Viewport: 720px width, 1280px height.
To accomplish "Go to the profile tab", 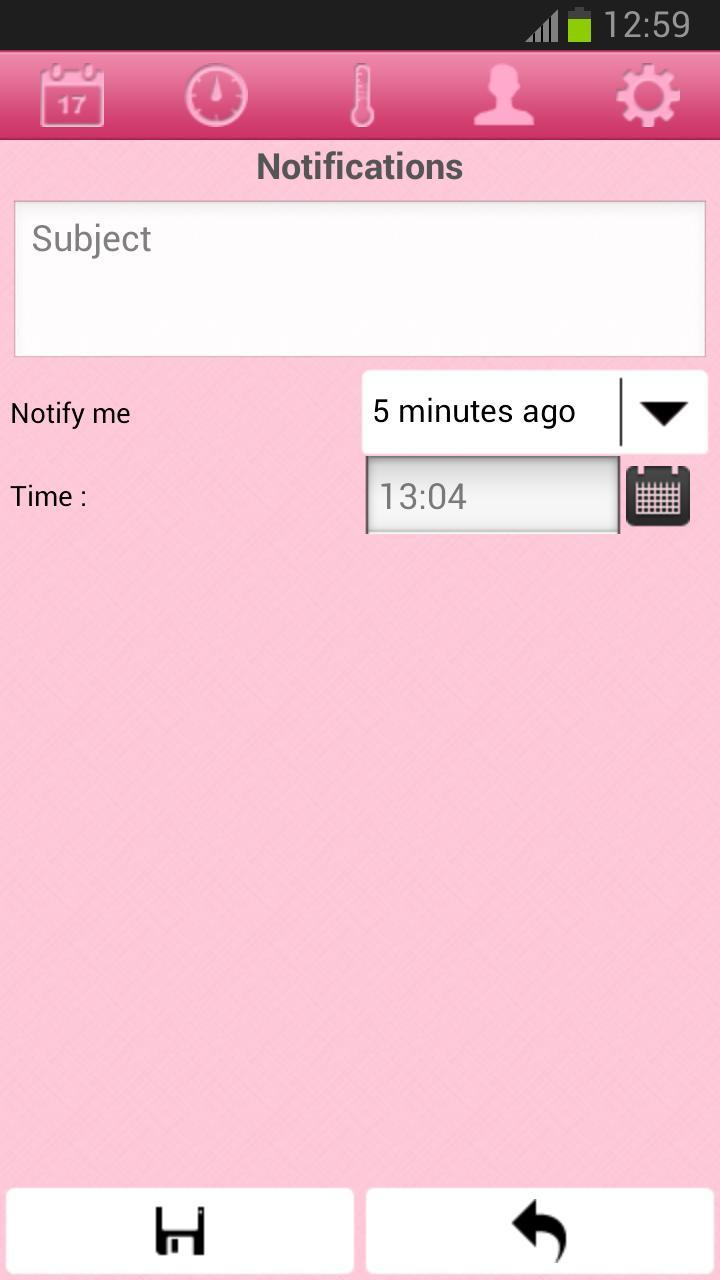I will click(504, 96).
